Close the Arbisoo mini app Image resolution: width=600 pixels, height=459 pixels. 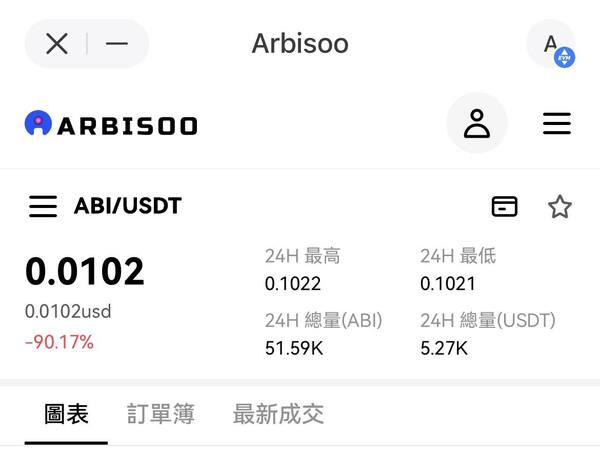(57, 44)
